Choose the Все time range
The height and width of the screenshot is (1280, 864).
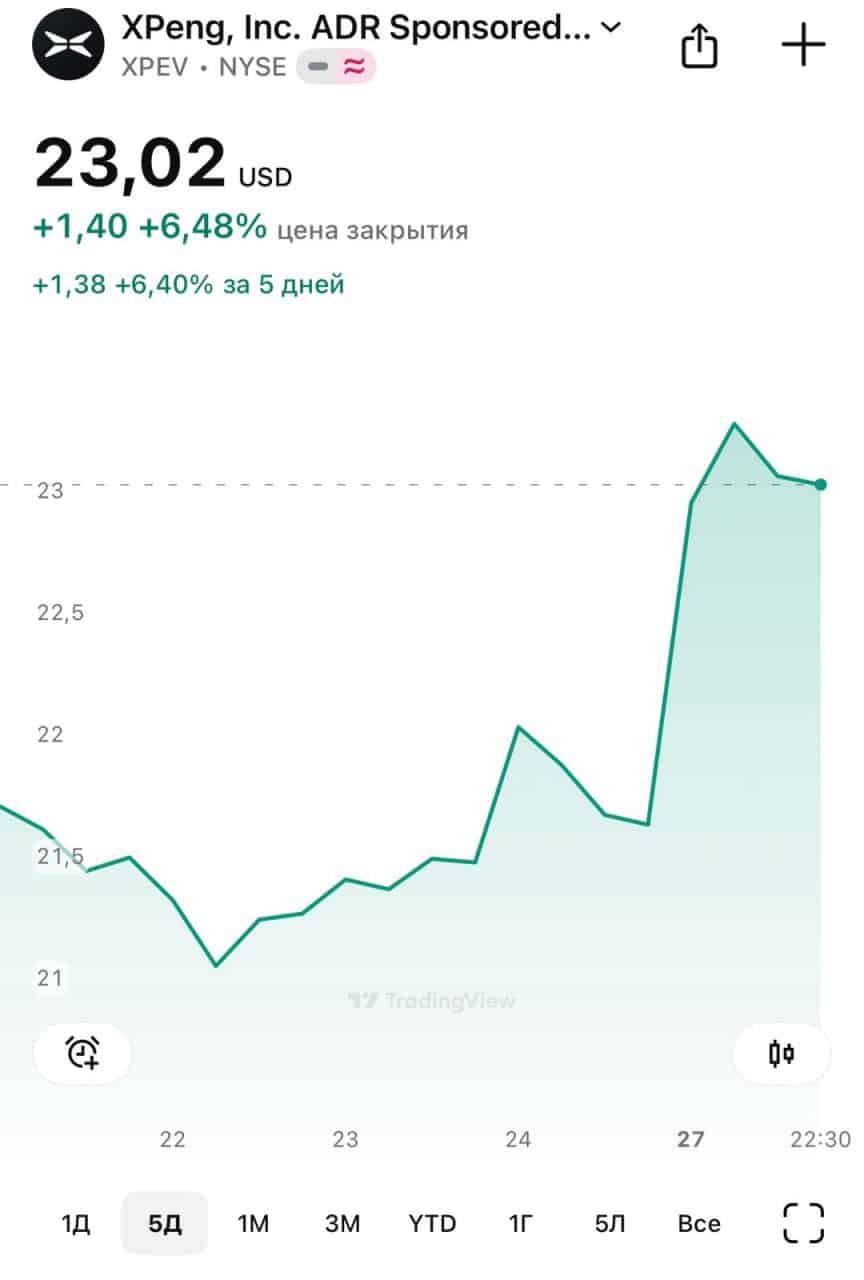(x=699, y=1223)
